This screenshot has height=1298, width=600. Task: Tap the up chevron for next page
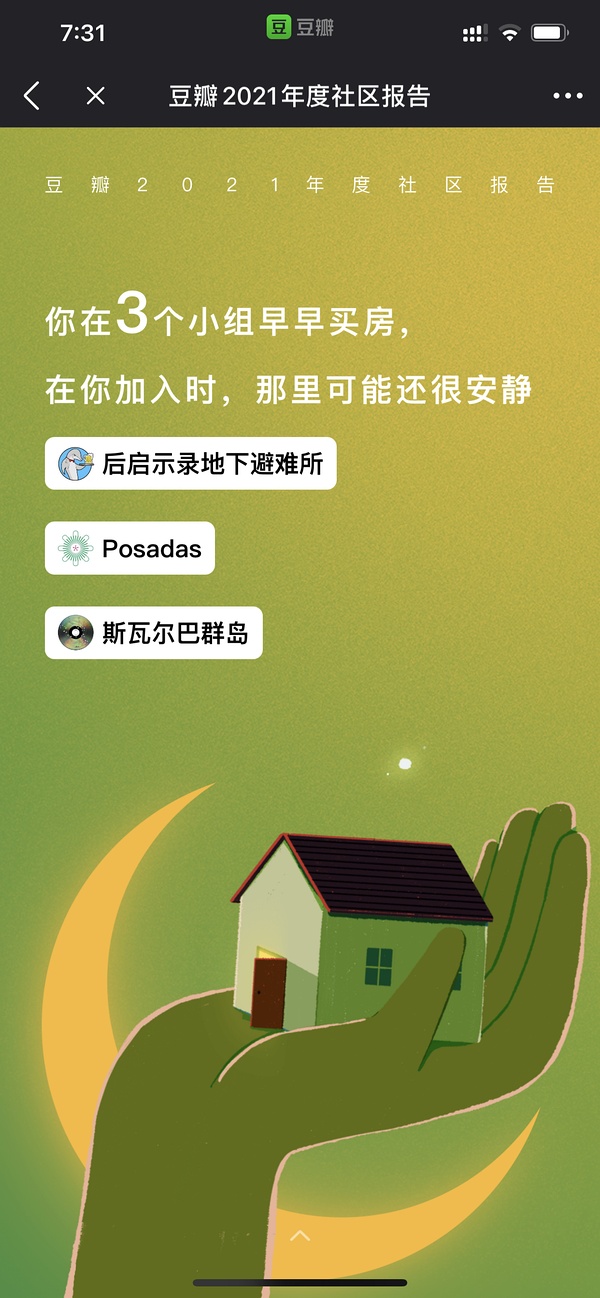click(x=299, y=1236)
